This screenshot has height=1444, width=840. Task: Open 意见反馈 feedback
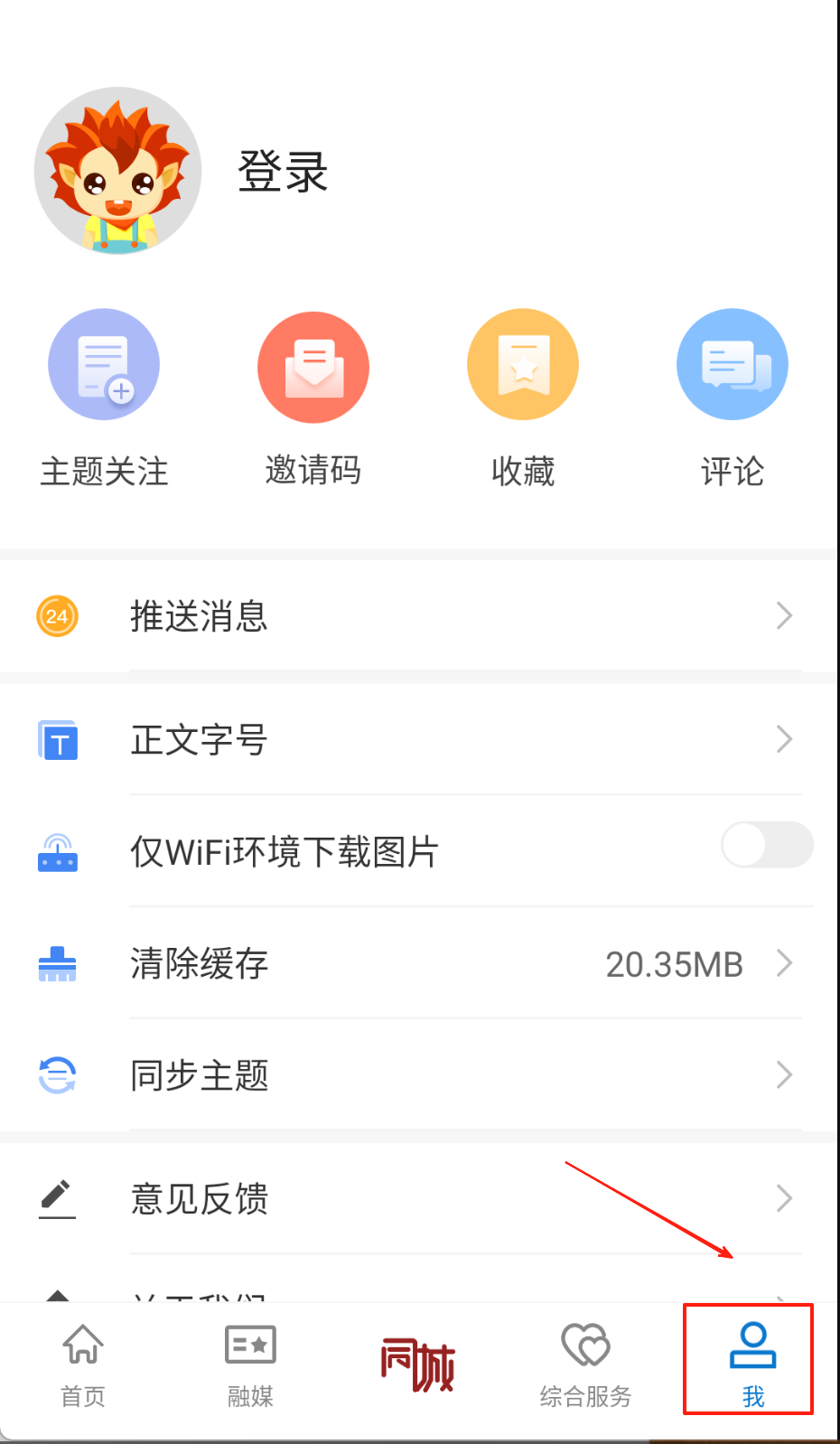[419, 1199]
